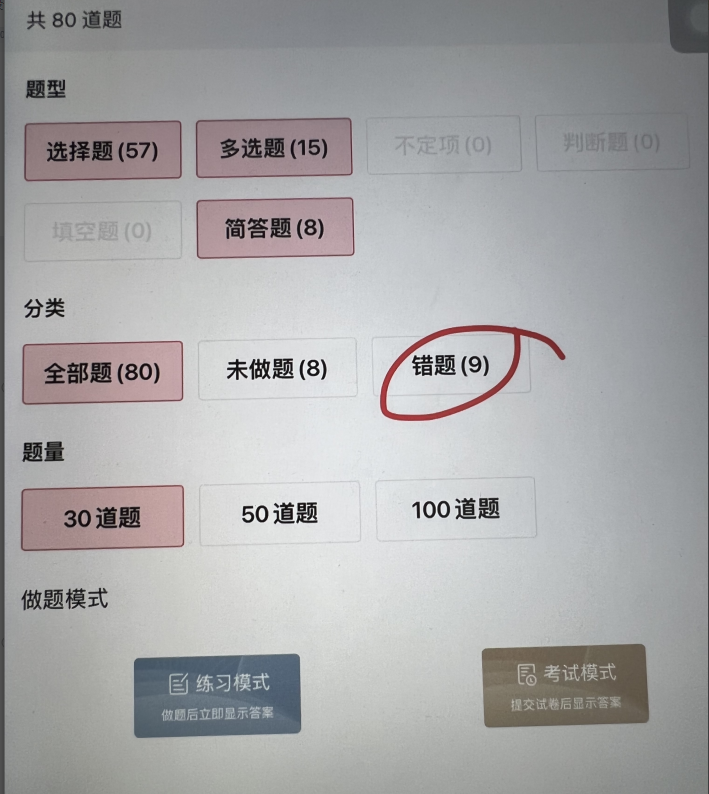709x794 pixels.
Task: Select the 选择题 (57) question type
Action: pos(102,150)
